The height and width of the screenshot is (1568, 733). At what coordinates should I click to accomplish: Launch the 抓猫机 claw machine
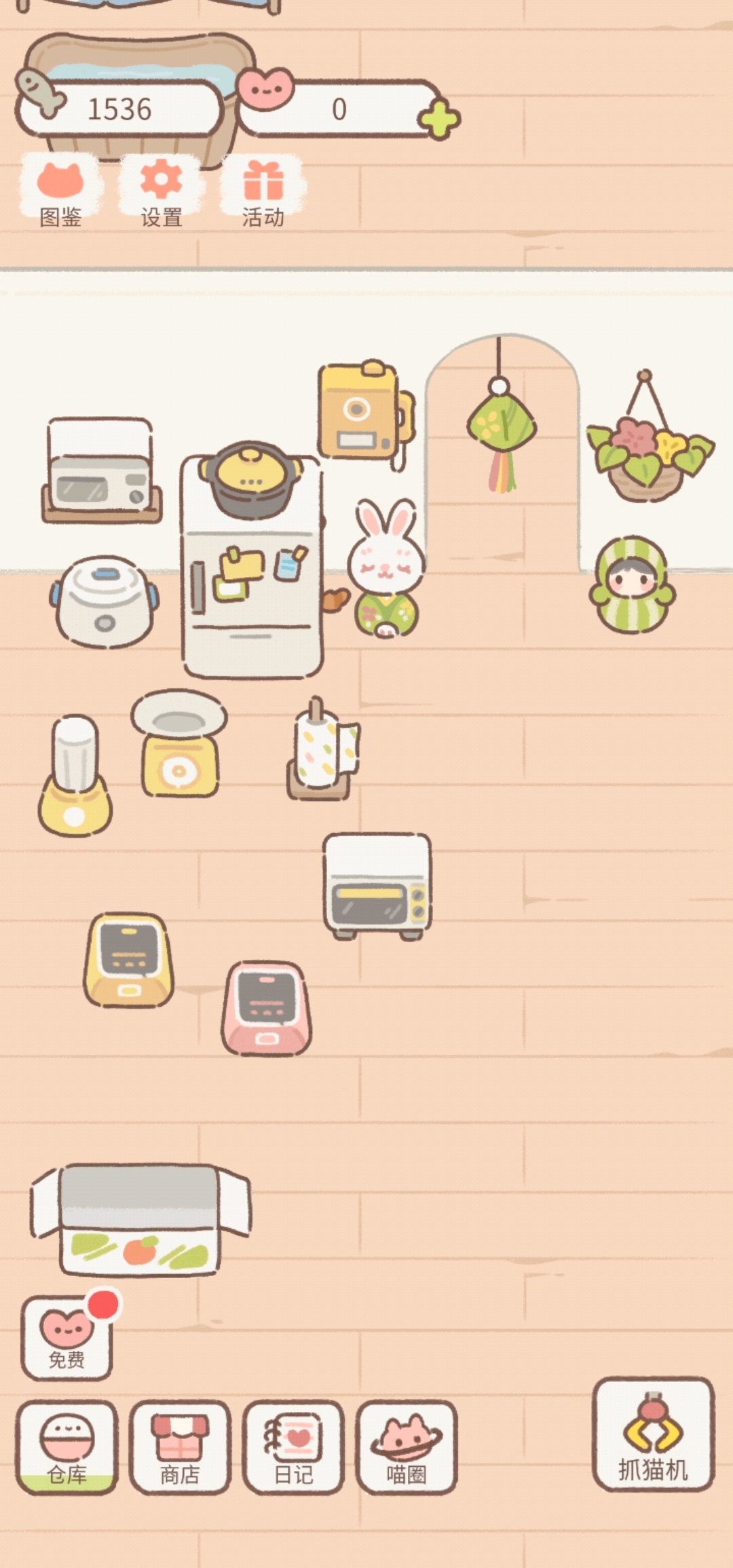pos(653,1434)
